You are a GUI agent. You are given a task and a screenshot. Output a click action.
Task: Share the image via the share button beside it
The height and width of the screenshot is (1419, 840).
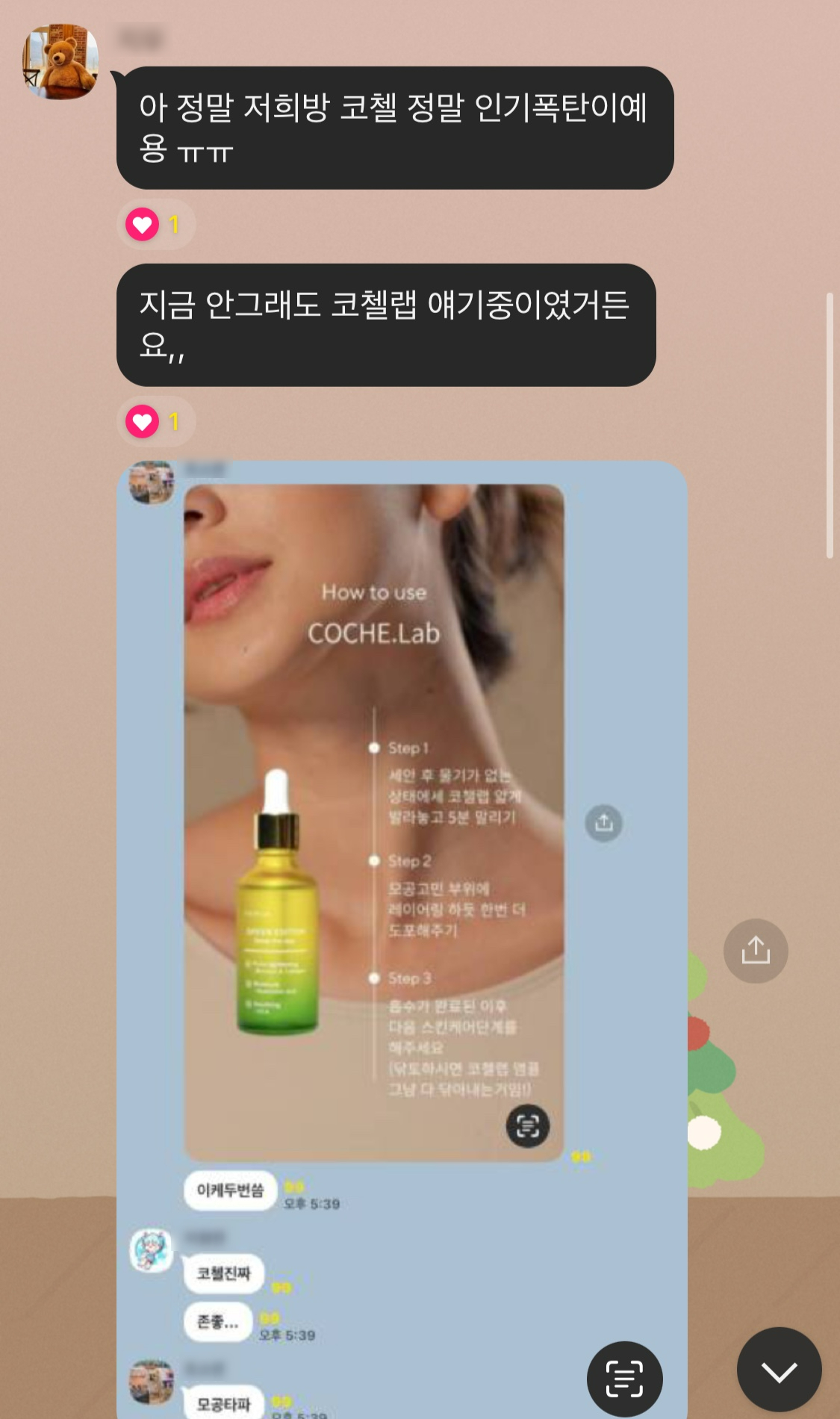coord(756,951)
